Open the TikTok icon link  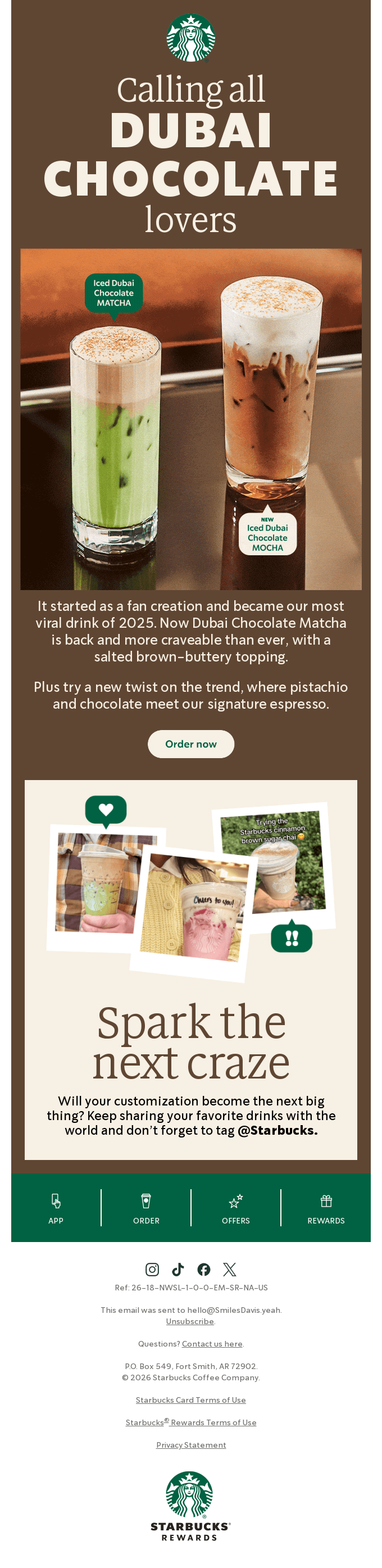178,1269
